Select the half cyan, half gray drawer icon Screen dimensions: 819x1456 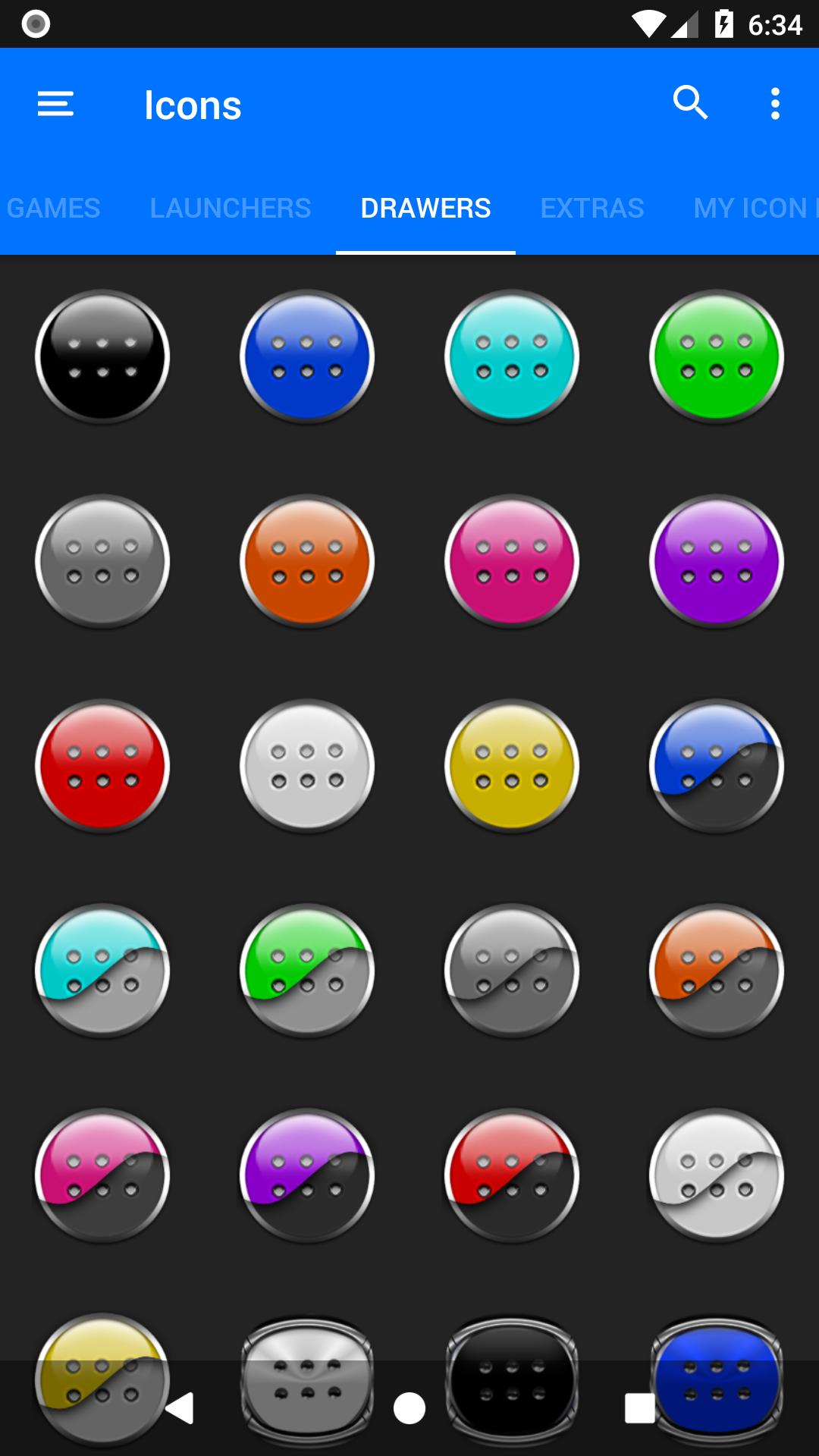pyautogui.click(x=102, y=971)
